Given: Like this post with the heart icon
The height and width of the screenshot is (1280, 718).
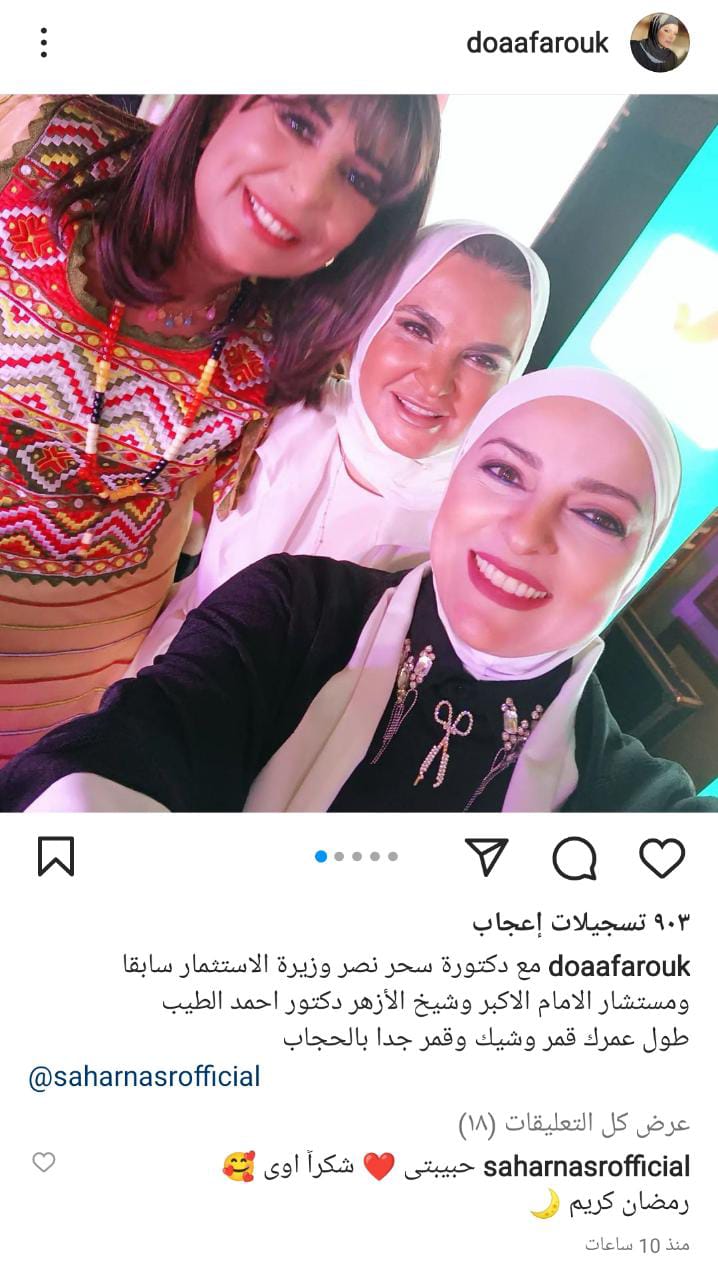Looking at the screenshot, I should coord(661,858).
